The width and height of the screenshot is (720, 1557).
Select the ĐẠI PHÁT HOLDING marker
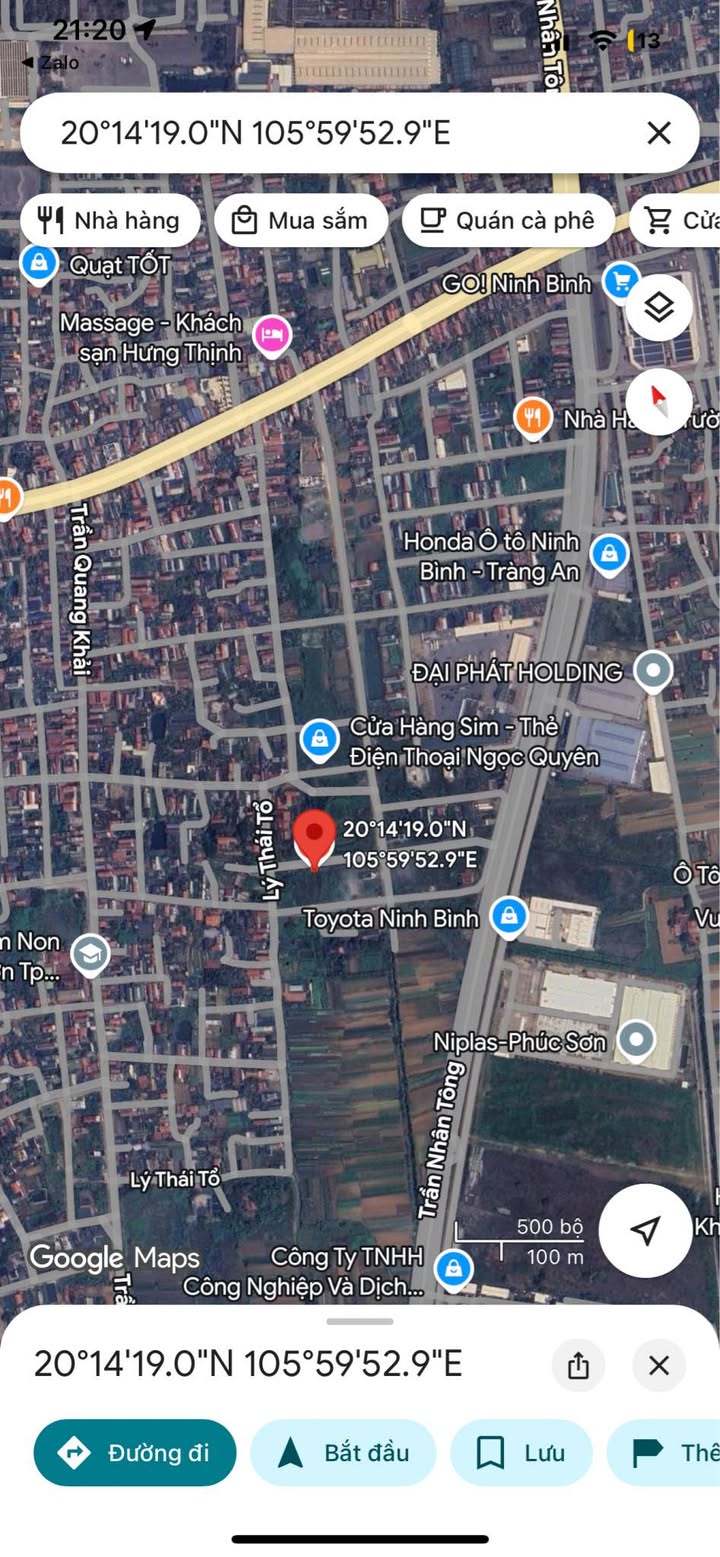(654, 671)
